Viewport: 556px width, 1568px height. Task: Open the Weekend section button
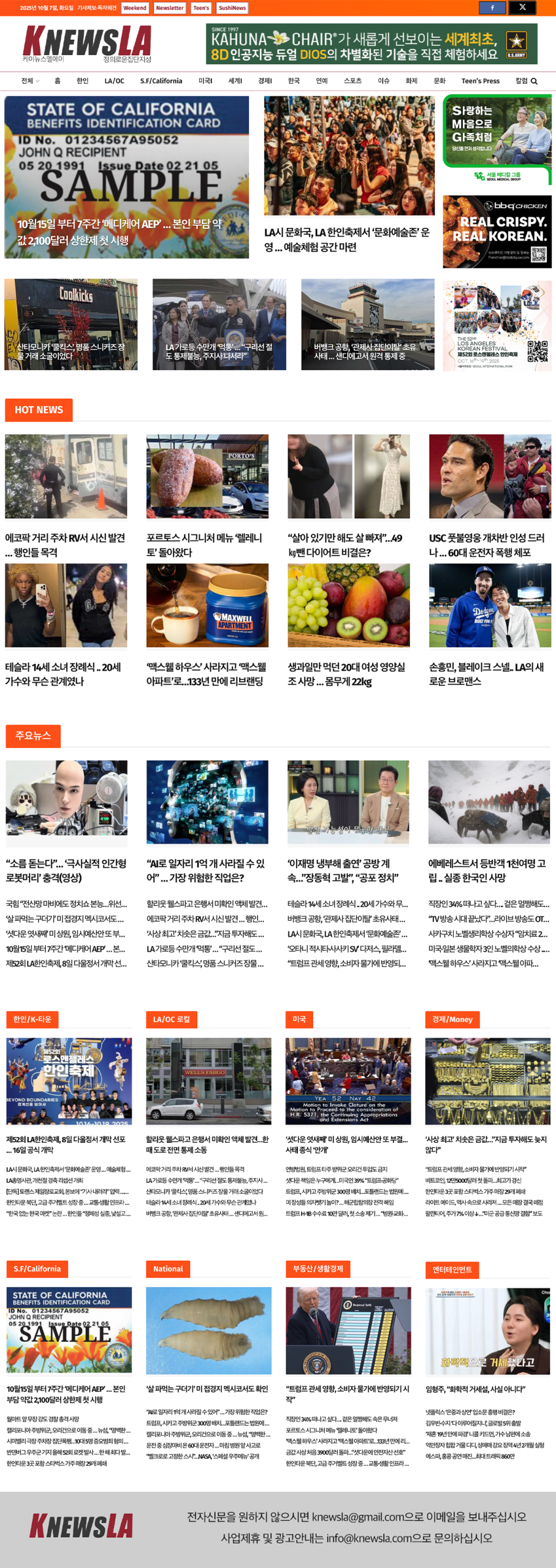pyautogui.click(x=135, y=8)
